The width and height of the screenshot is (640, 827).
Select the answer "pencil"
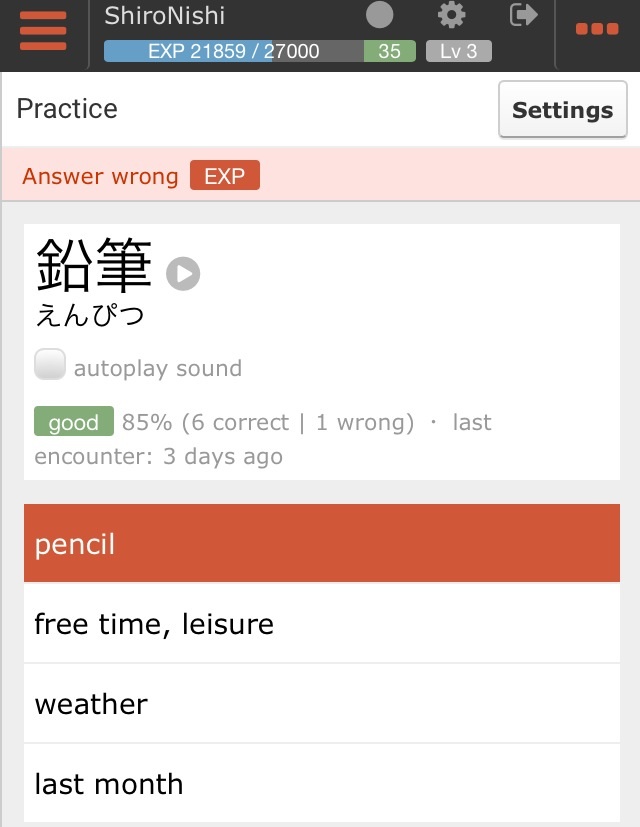point(321,545)
